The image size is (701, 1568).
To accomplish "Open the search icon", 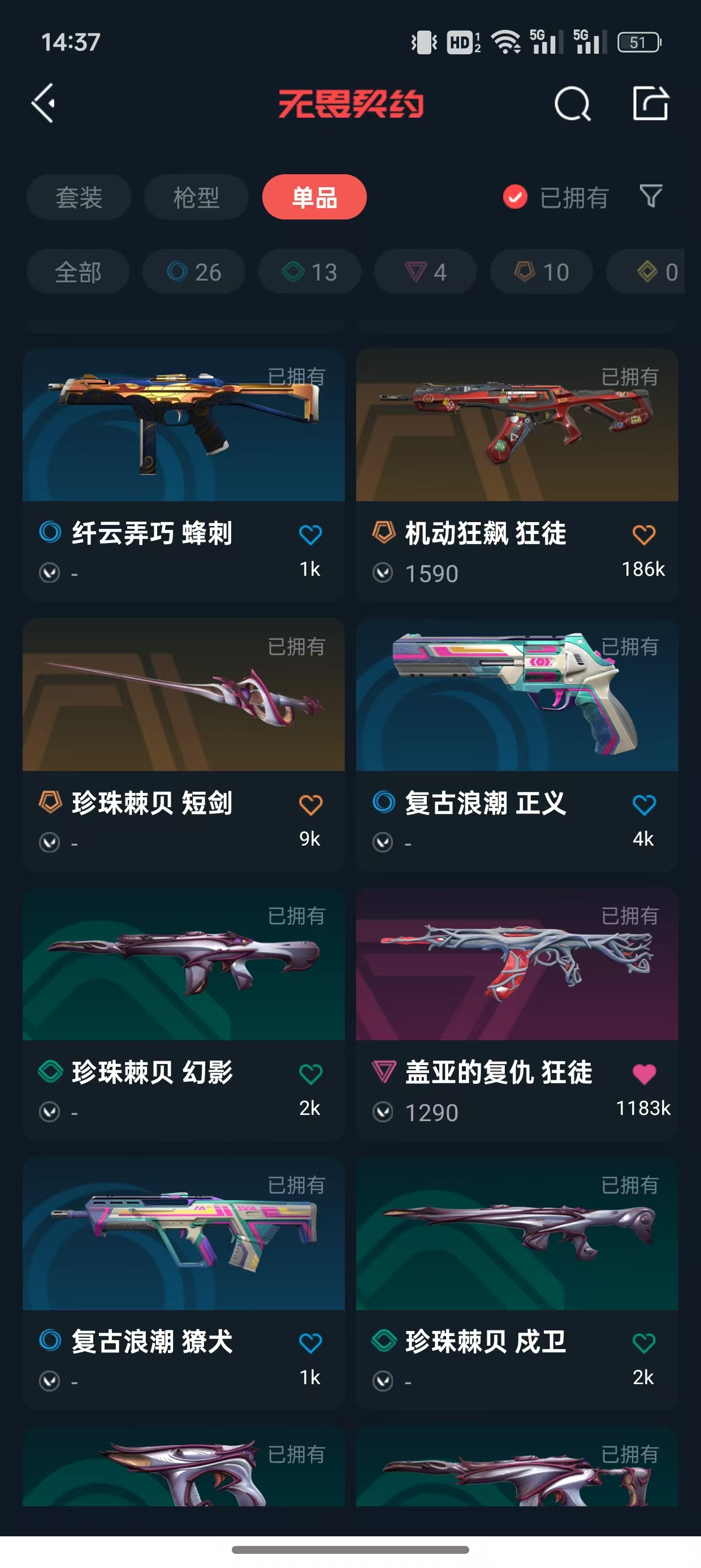I will pyautogui.click(x=572, y=104).
